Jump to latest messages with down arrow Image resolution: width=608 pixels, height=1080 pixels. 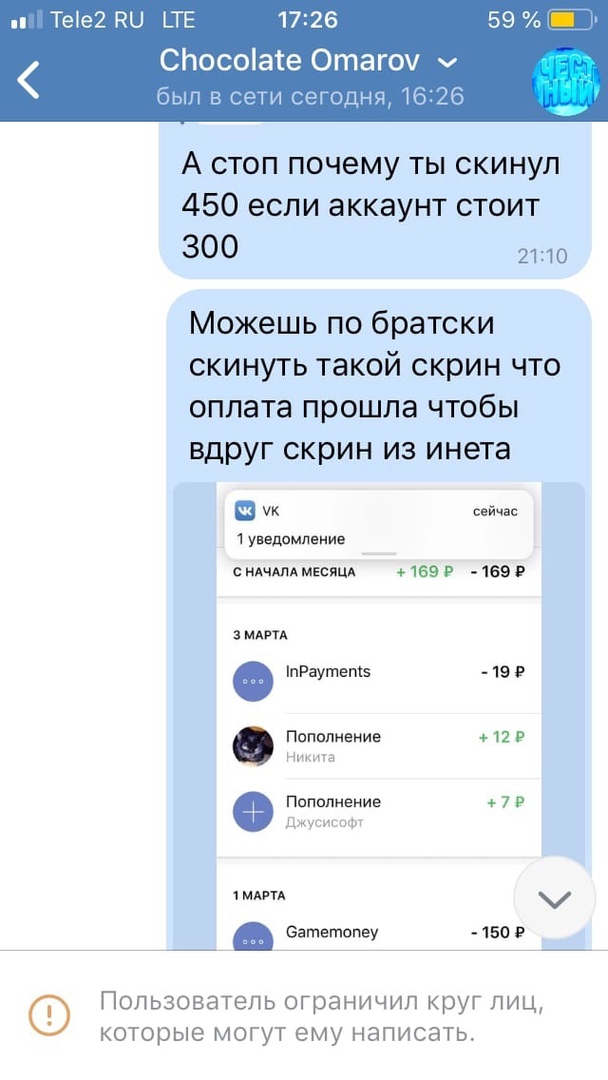[554, 898]
